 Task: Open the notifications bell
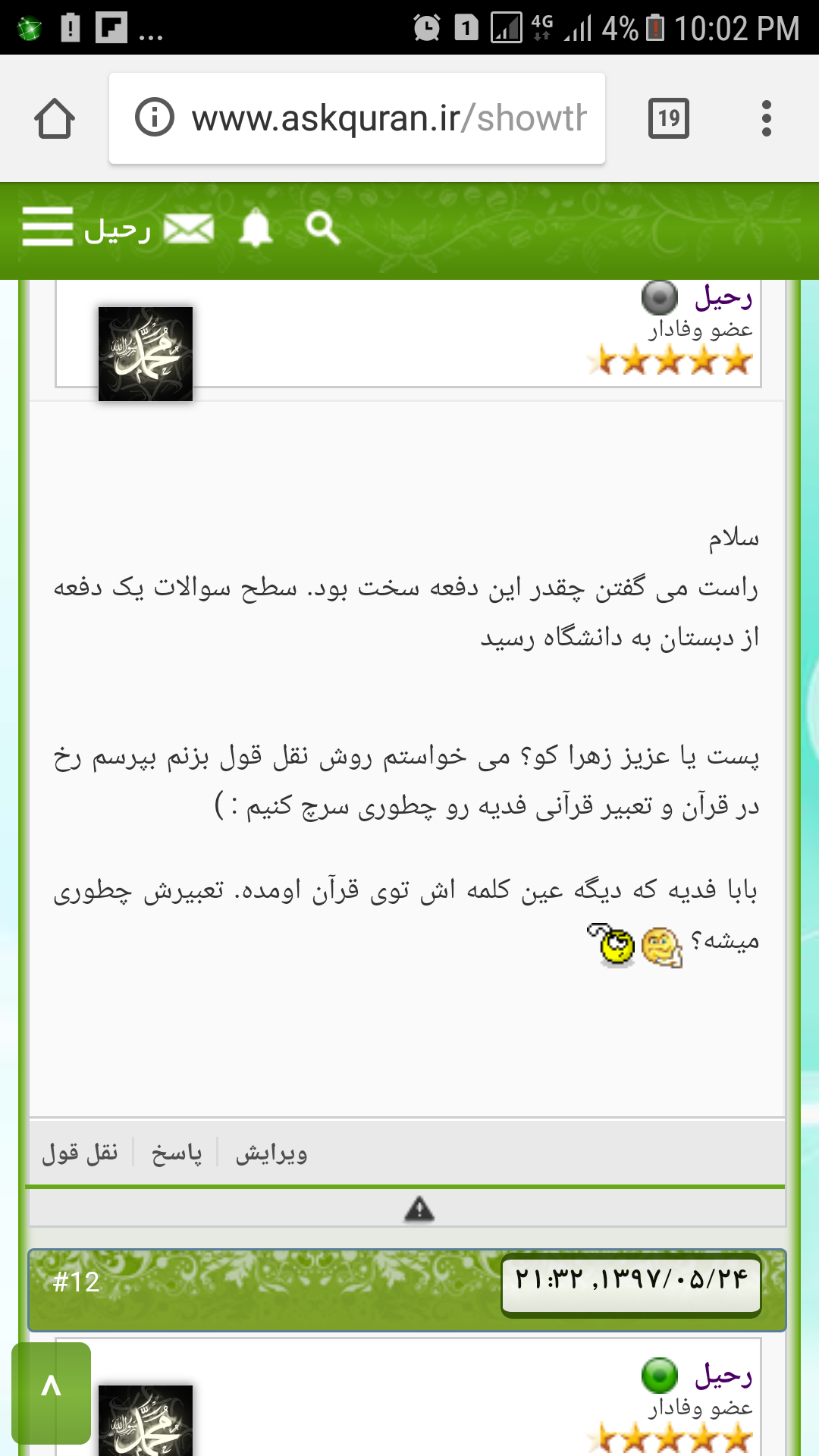coord(256,227)
